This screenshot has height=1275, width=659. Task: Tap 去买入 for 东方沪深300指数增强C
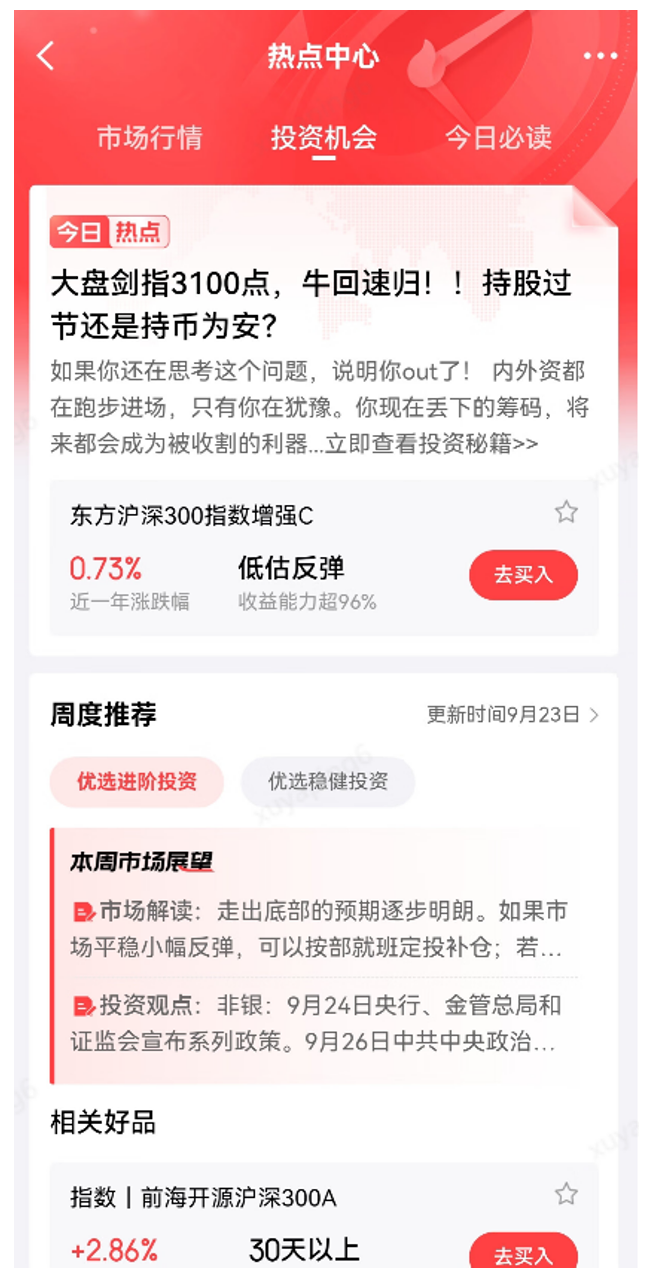[523, 575]
